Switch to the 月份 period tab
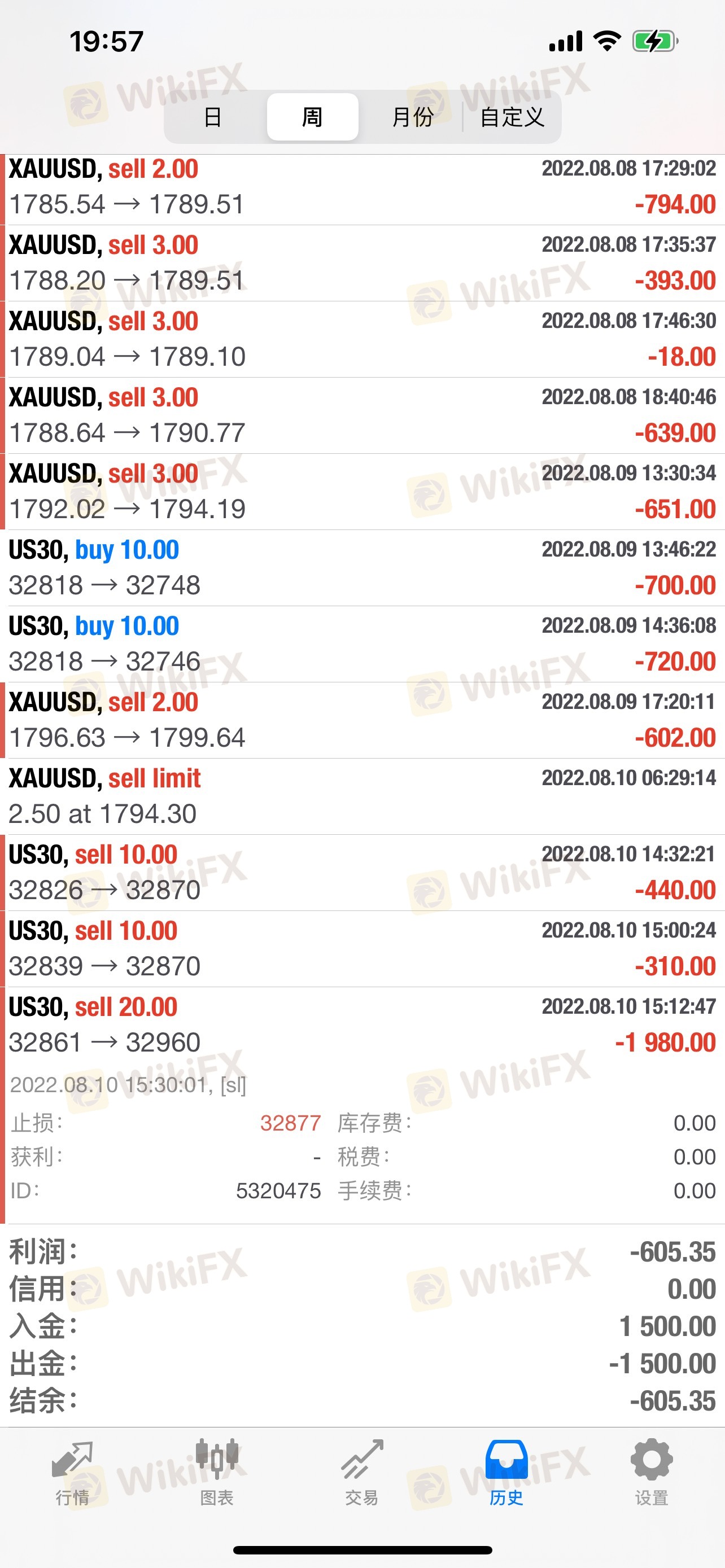725x1568 pixels. (x=412, y=117)
